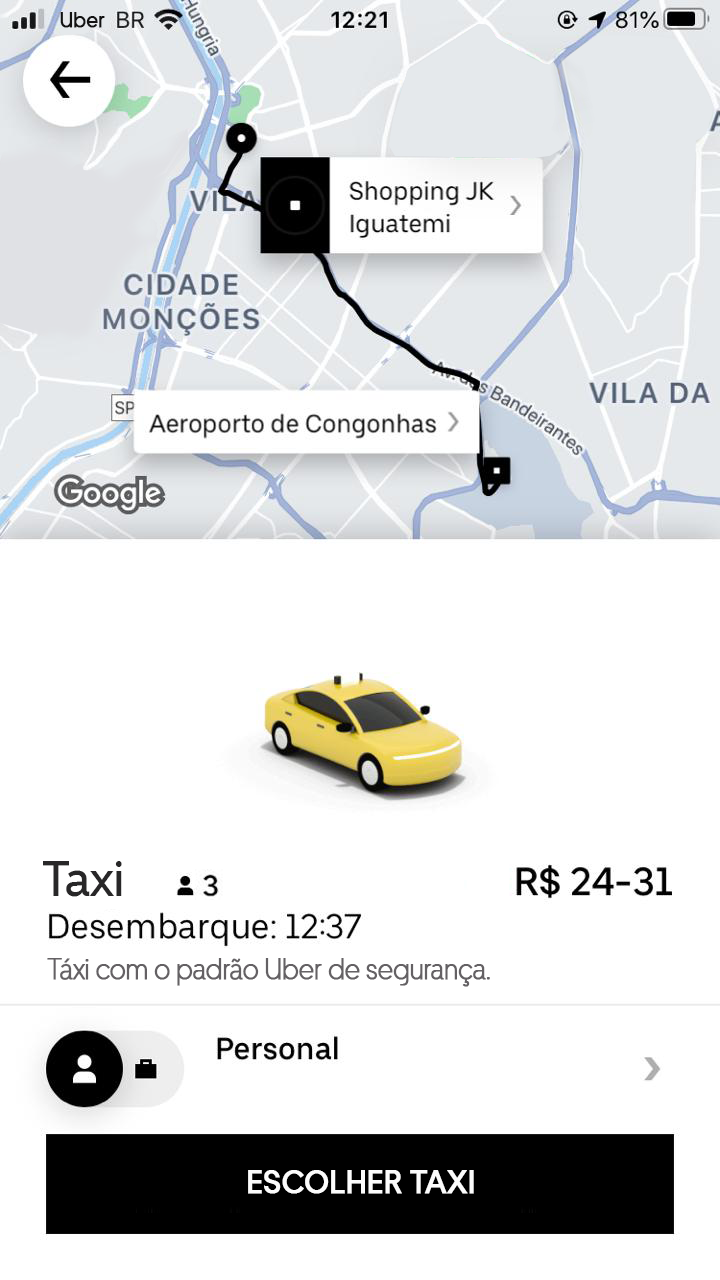This screenshot has width=720, height=1280.
Task: Switch to the business profile briefcase
Action: point(146,1069)
